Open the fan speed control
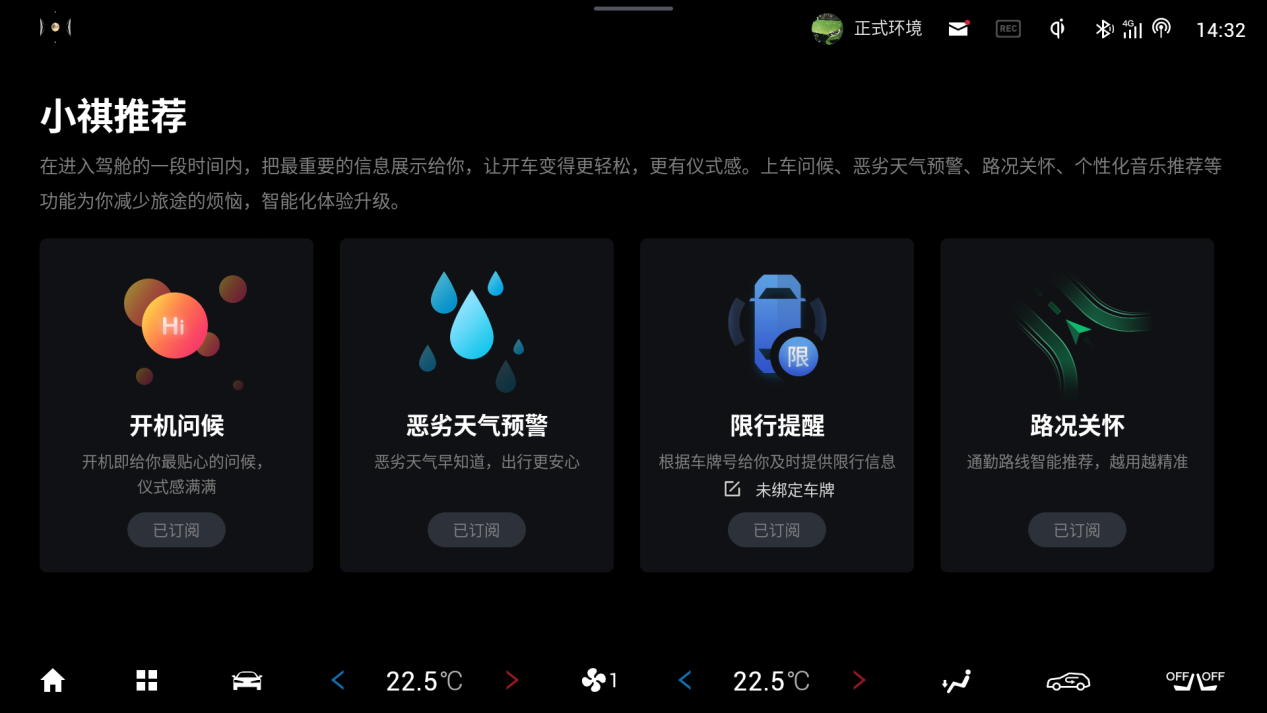Image resolution: width=1267 pixels, height=713 pixels. pyautogui.click(x=599, y=681)
